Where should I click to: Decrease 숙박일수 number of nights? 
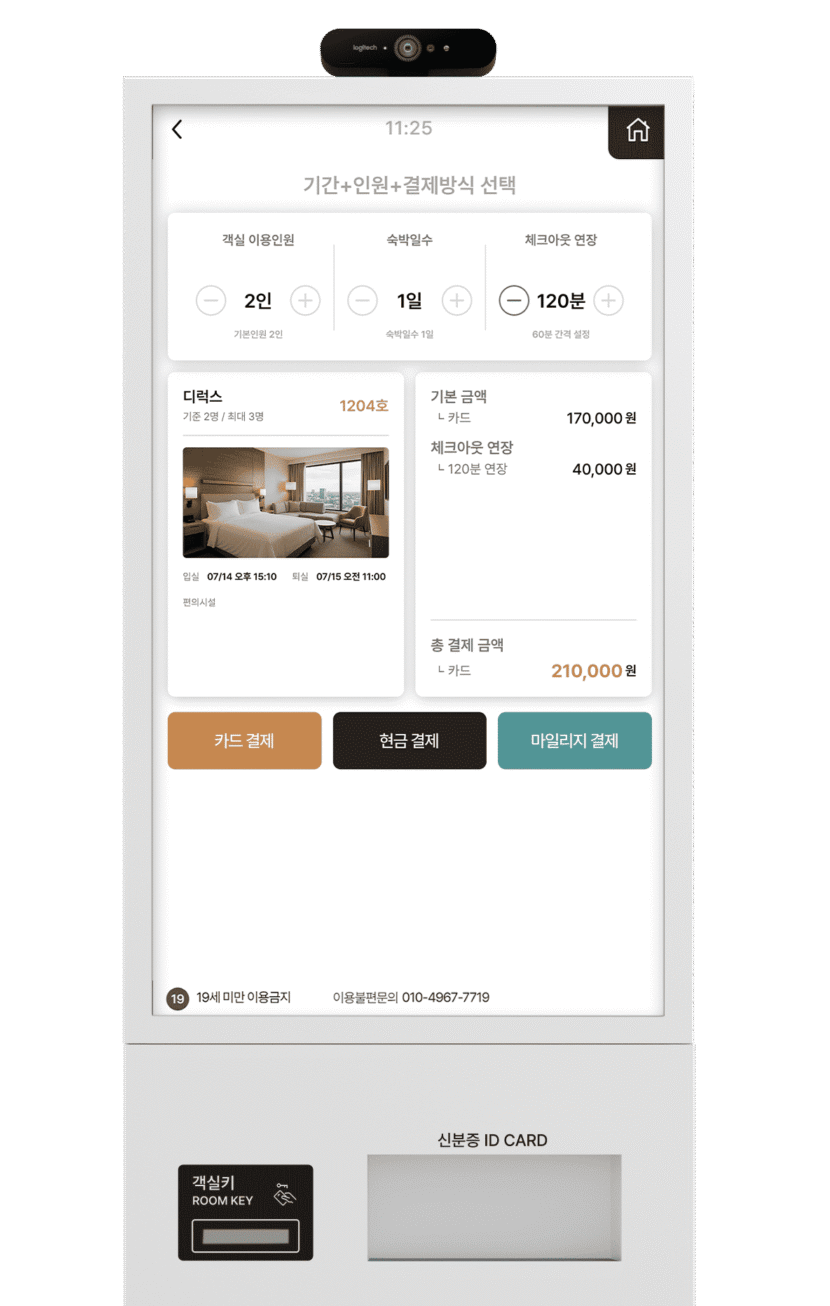[362, 300]
